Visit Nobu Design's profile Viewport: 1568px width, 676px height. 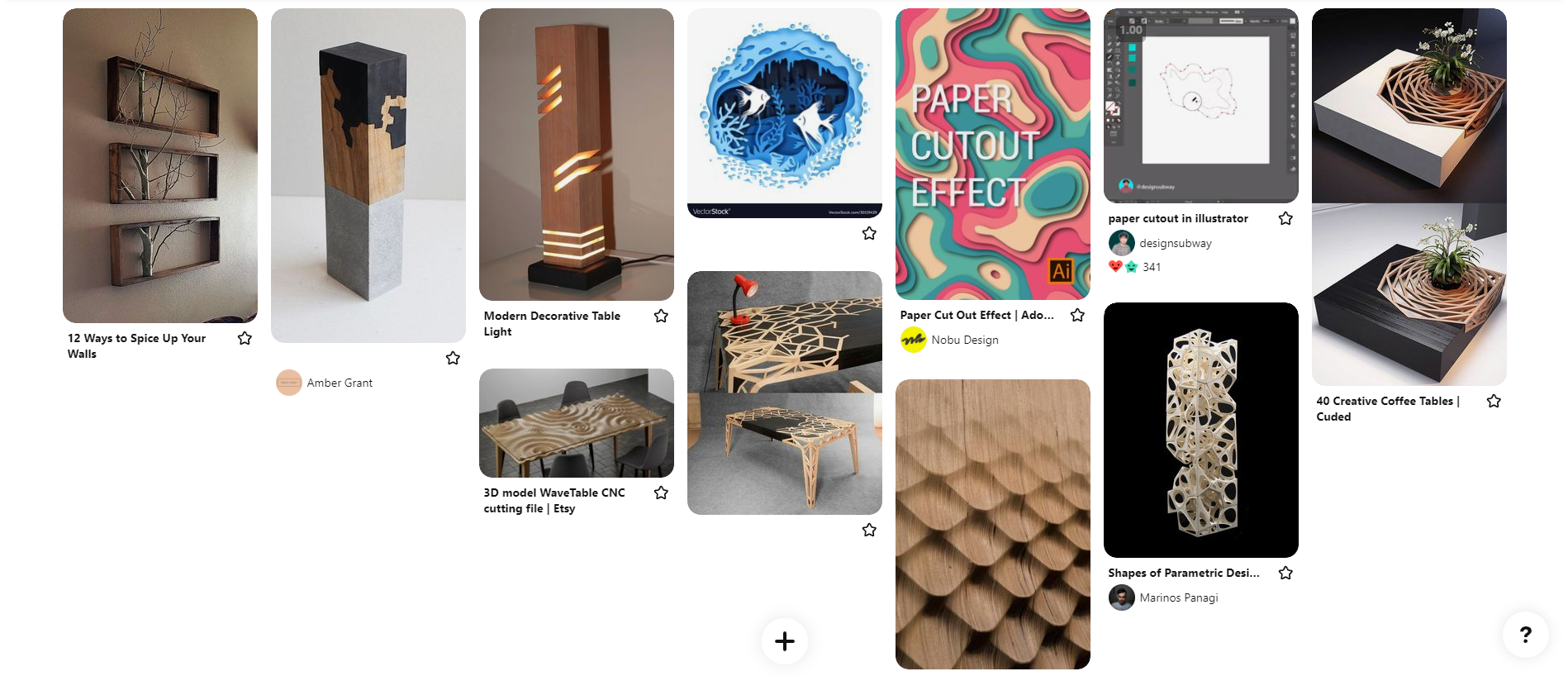[964, 340]
